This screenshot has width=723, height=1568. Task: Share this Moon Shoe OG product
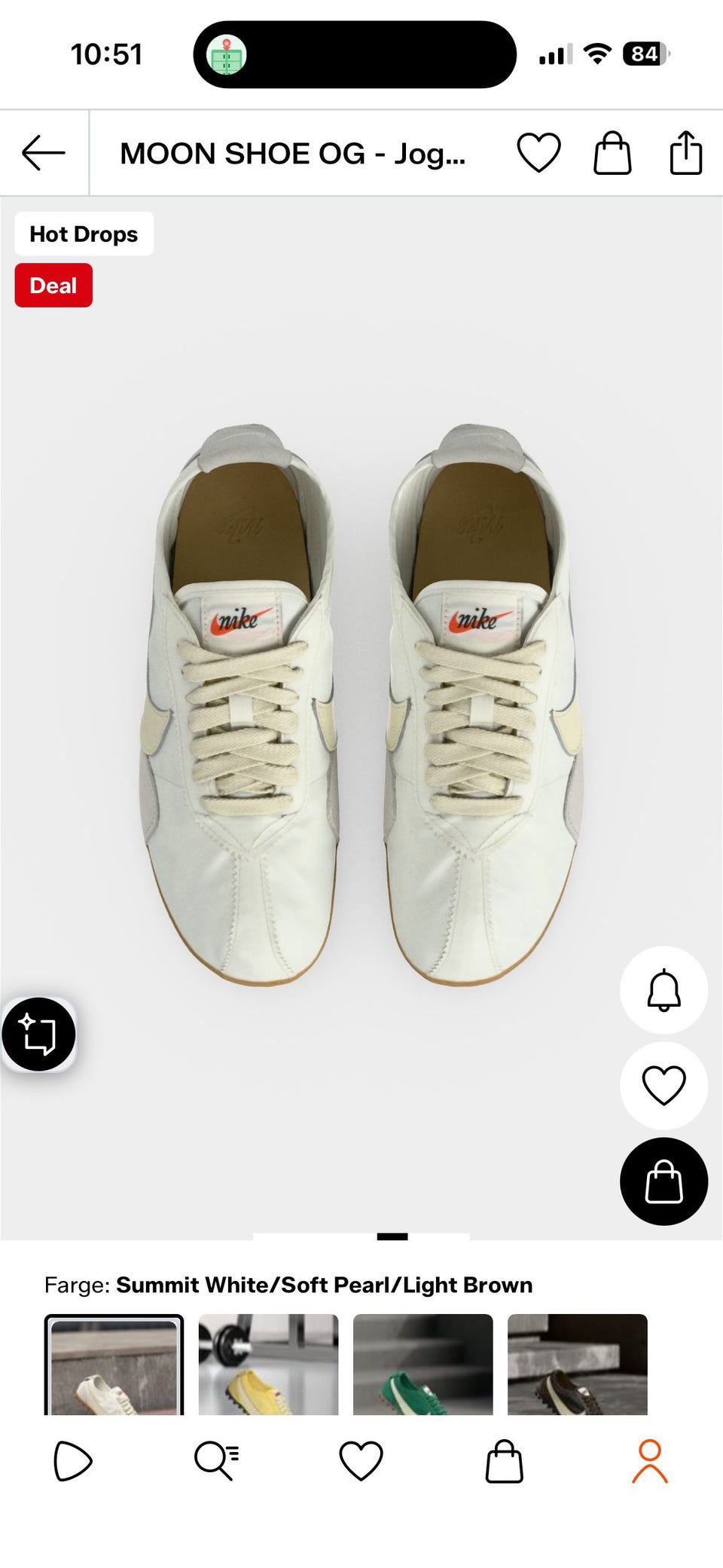pyautogui.click(x=686, y=153)
